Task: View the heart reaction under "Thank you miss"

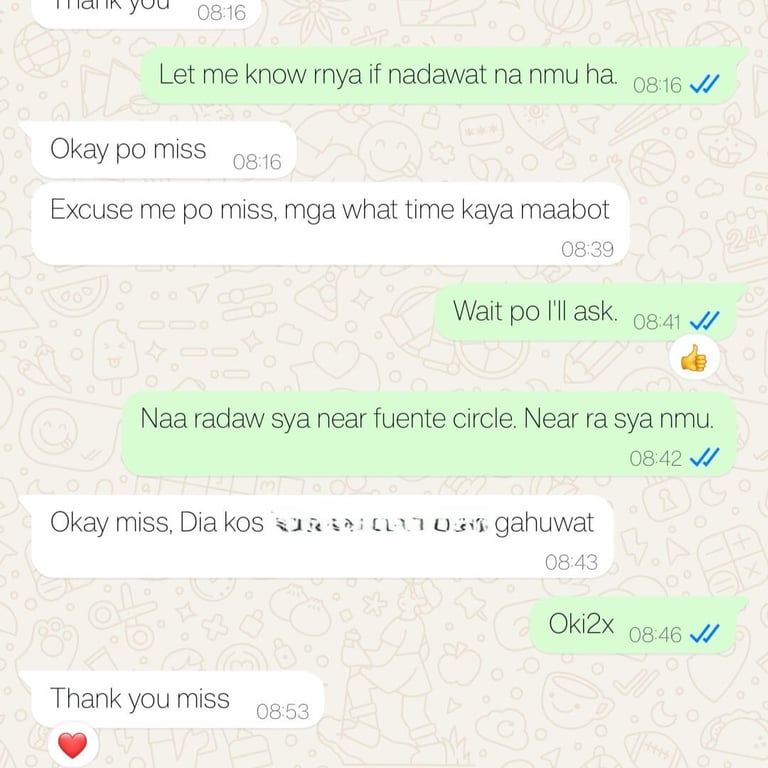Action: click(73, 745)
